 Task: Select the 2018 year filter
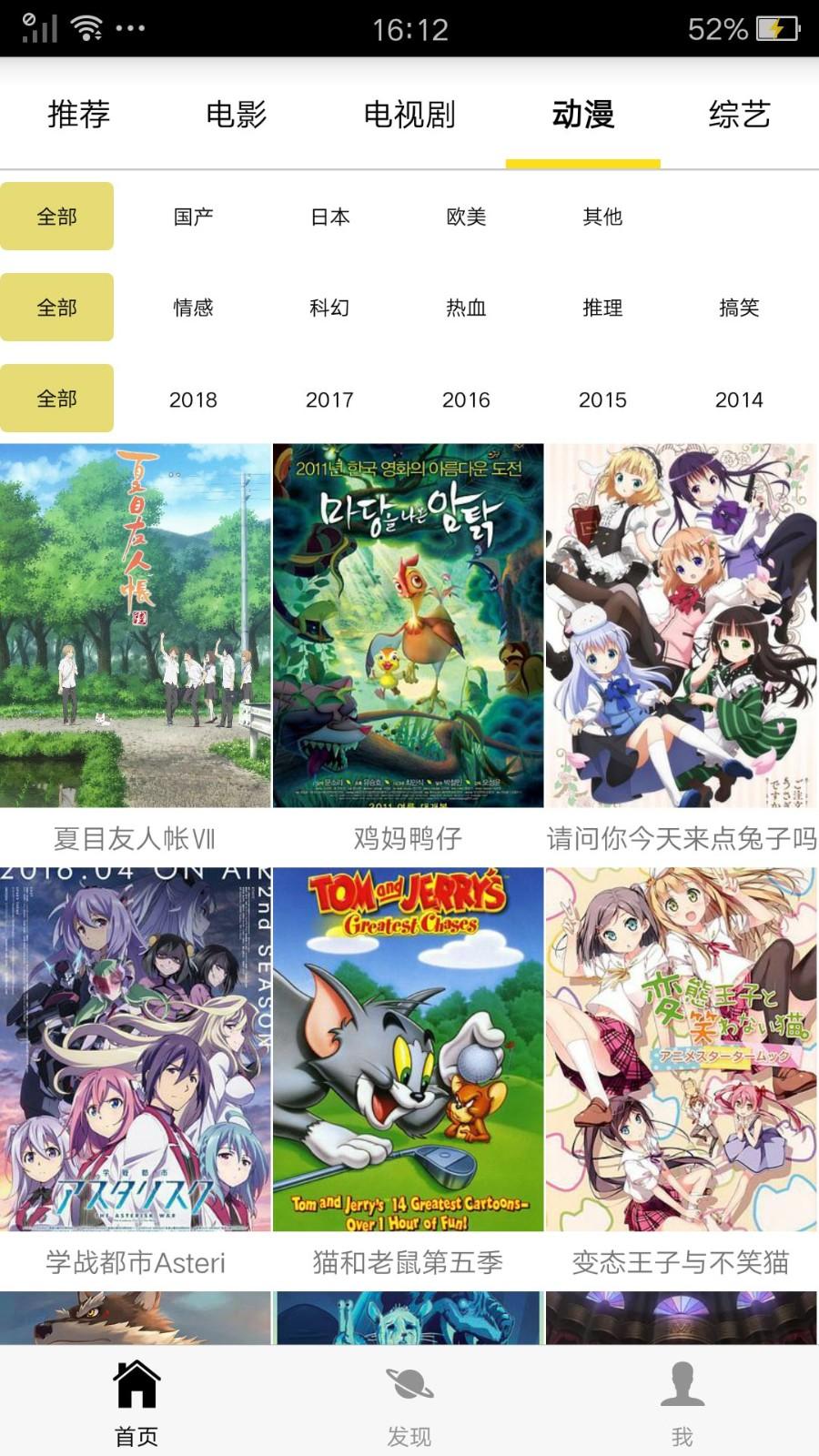coord(193,399)
